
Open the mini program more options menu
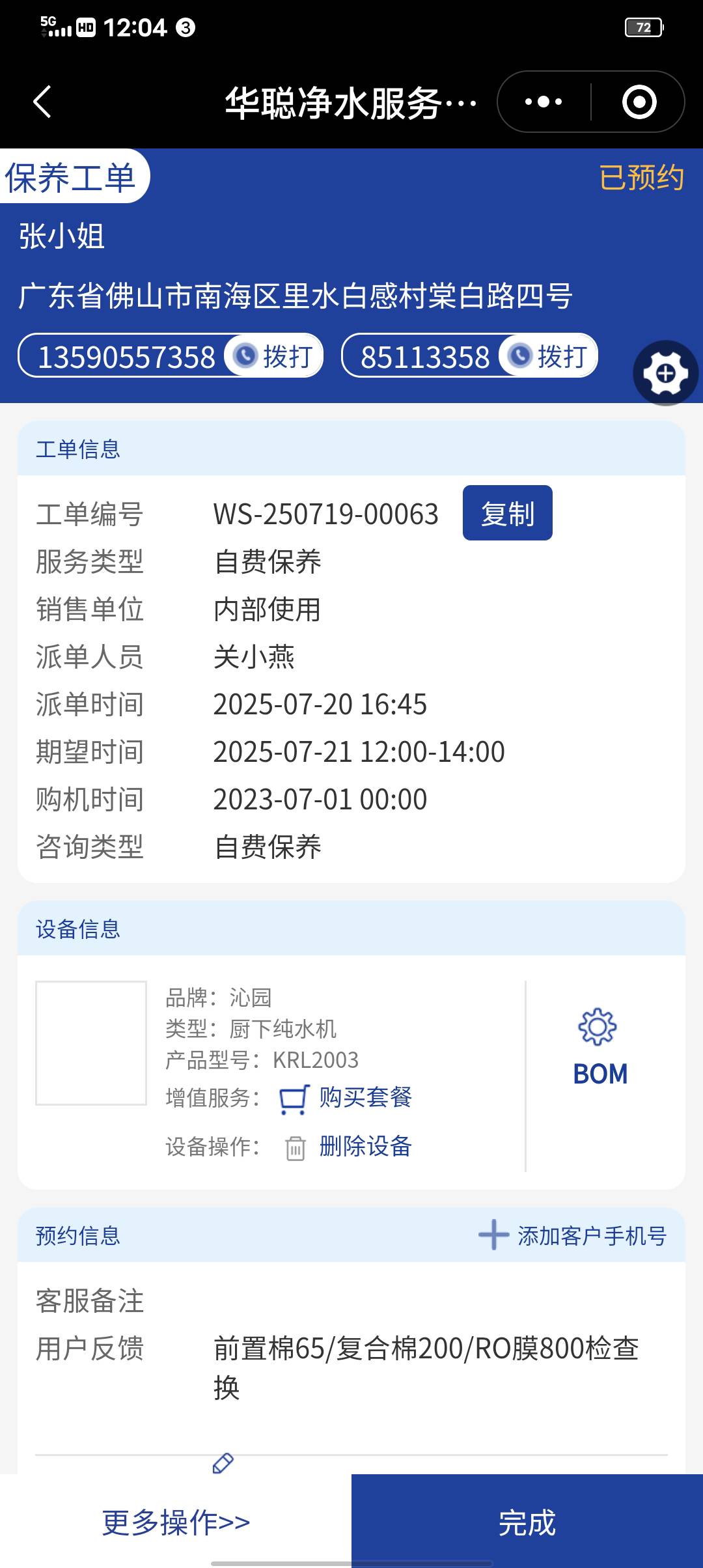pyautogui.click(x=544, y=102)
